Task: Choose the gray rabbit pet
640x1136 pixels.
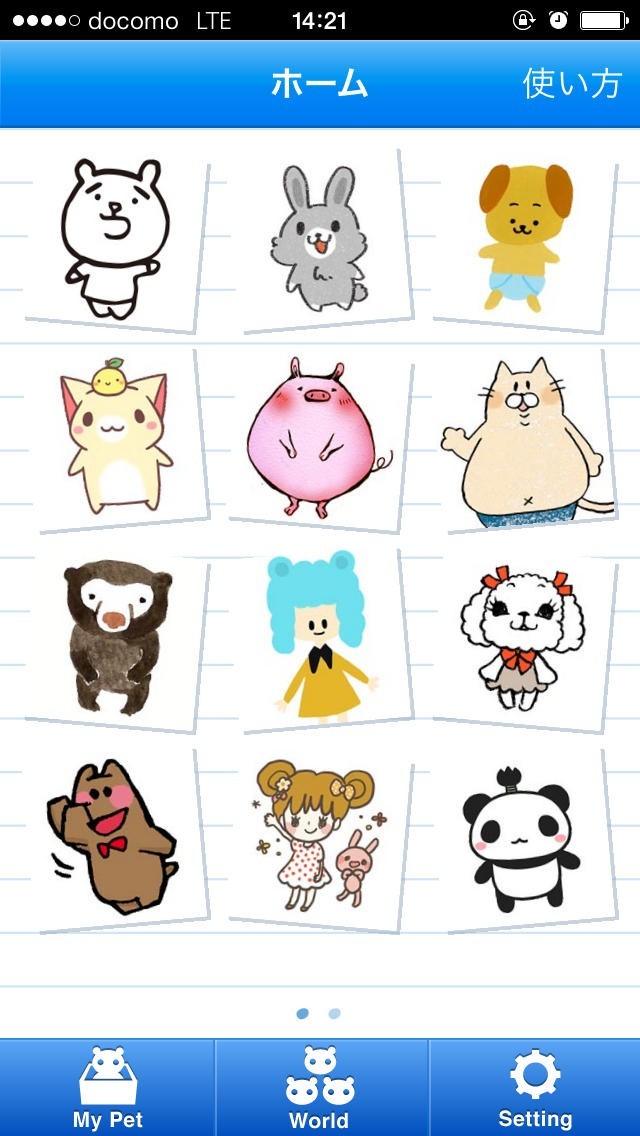Action: [320, 238]
